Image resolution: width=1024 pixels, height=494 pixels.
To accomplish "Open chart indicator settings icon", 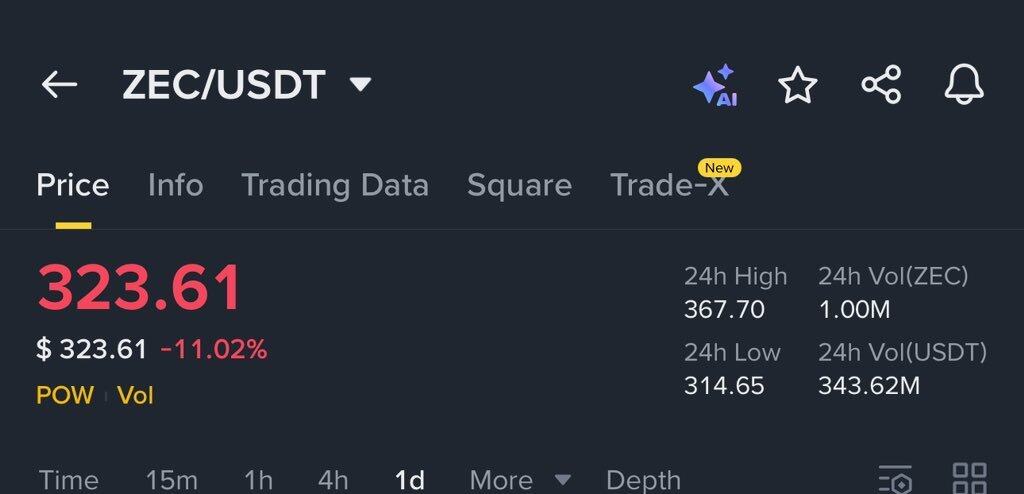I will pyautogui.click(x=895, y=479).
